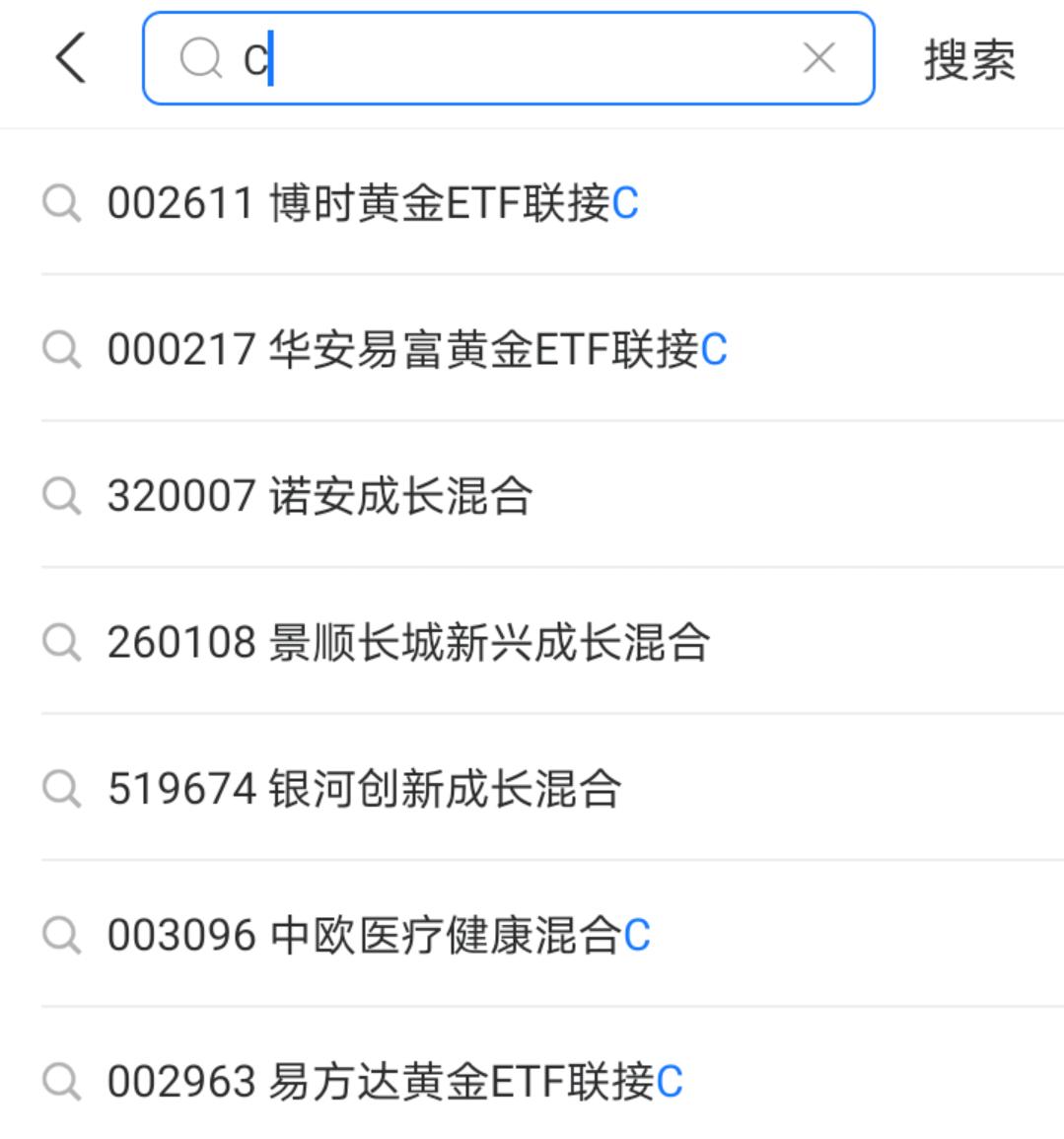Click the magnifier icon beside 320007 诺安成长混合

click(x=62, y=495)
